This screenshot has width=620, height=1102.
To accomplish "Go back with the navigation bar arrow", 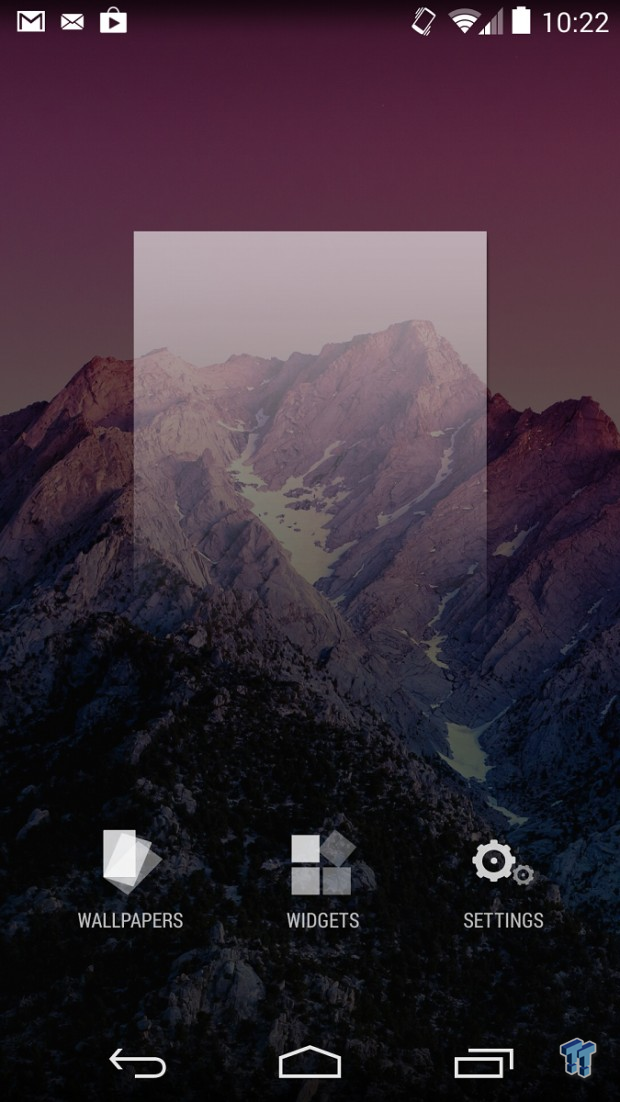I will [x=138, y=1062].
